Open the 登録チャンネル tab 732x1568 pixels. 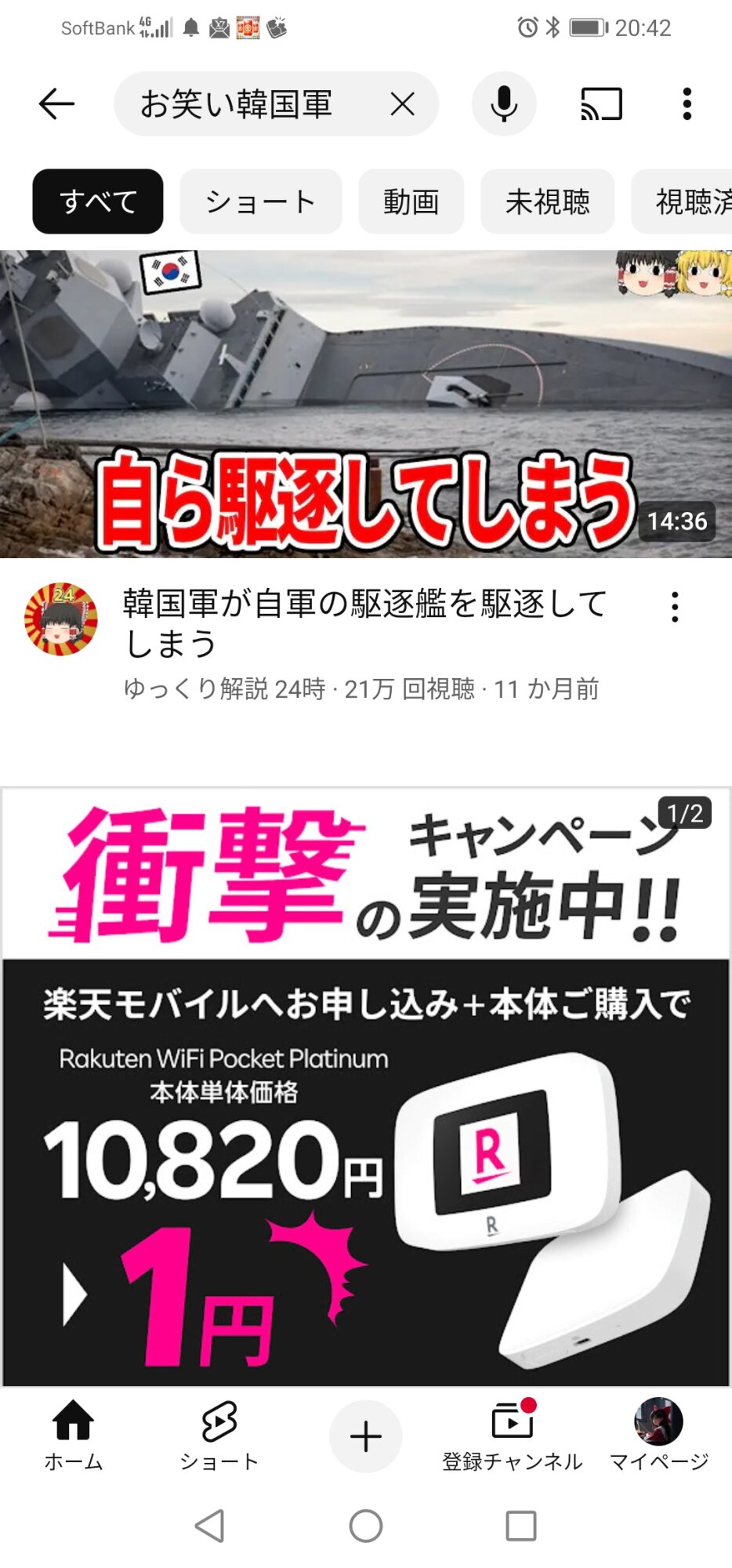click(512, 1435)
